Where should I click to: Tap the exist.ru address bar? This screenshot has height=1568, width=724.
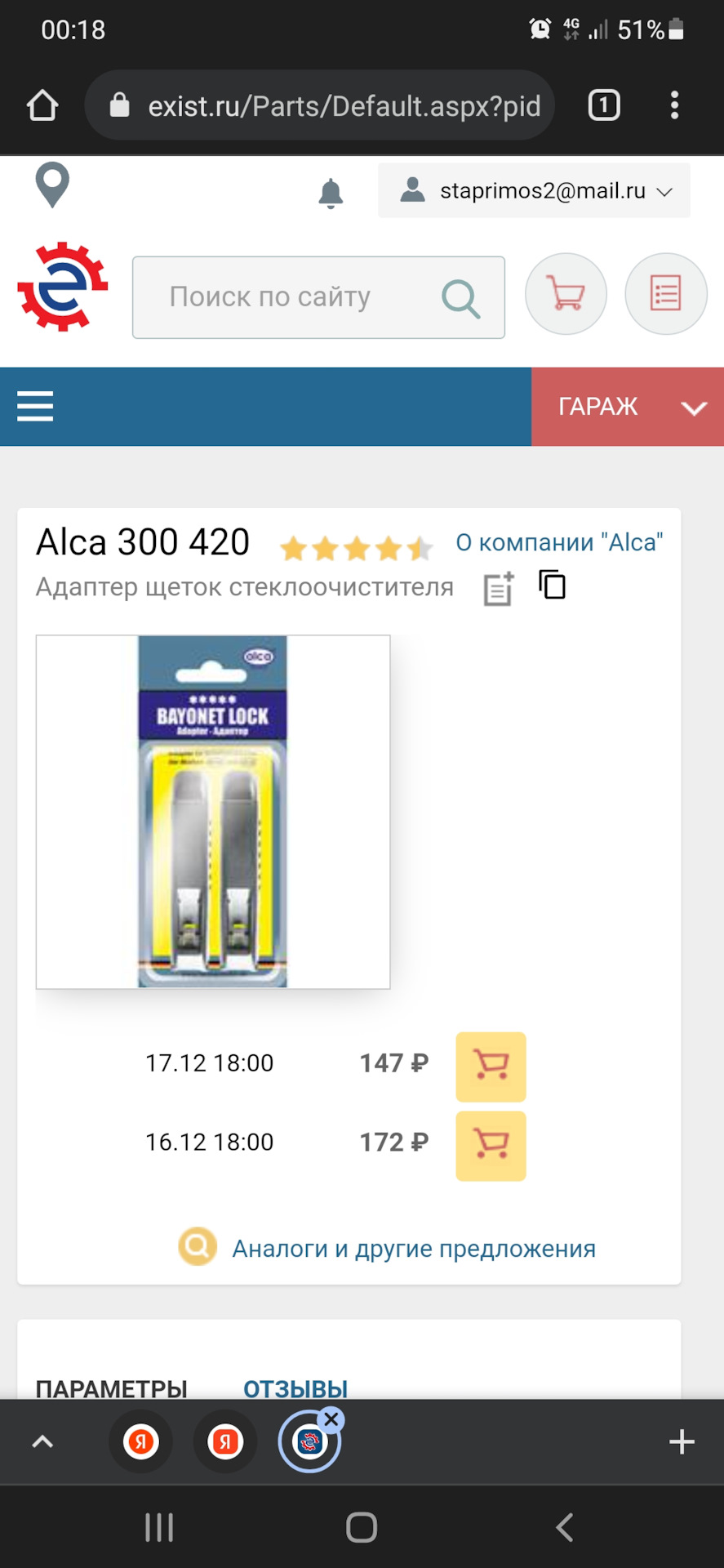coord(320,105)
